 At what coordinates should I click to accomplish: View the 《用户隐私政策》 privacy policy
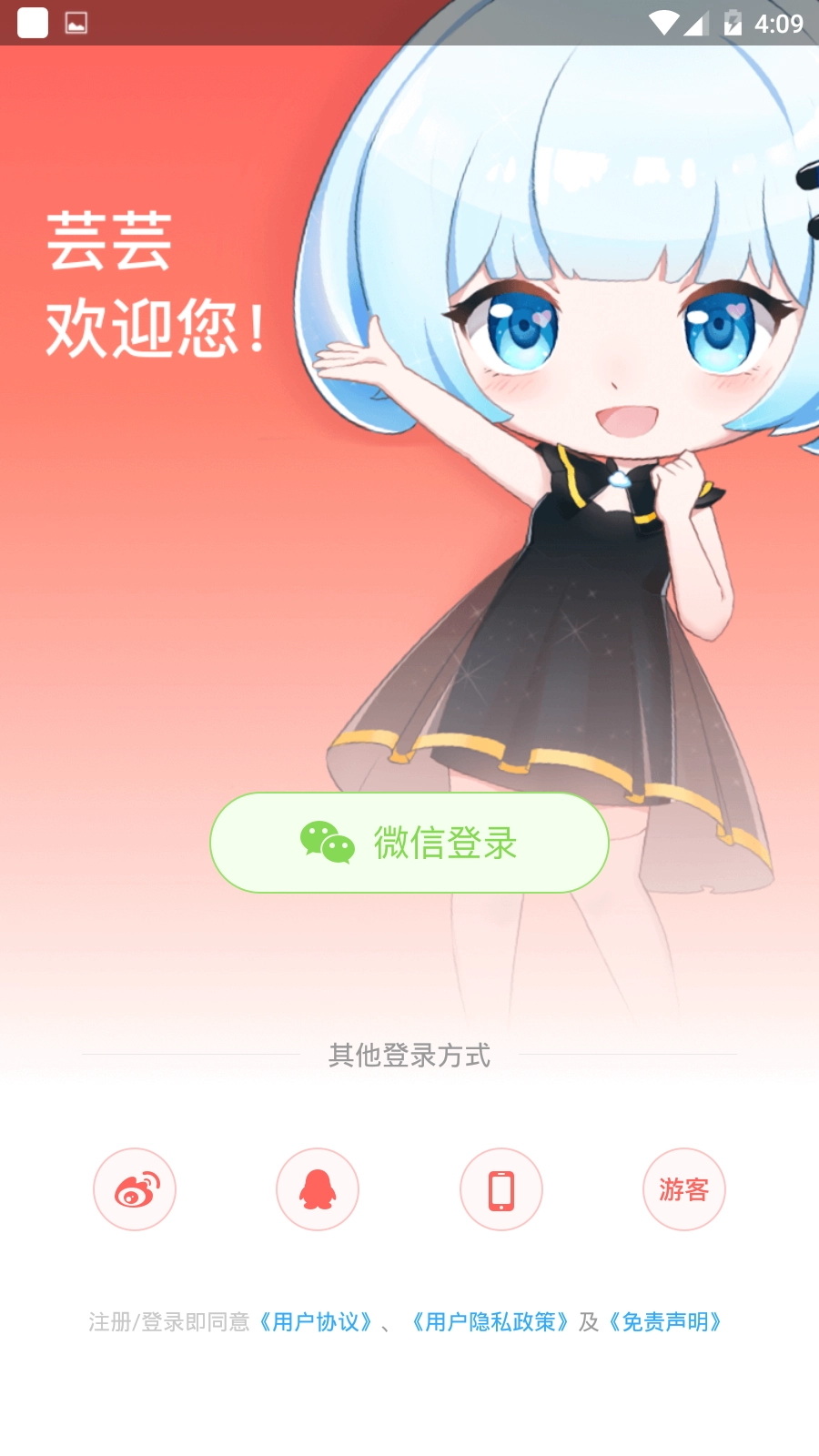point(490,1322)
